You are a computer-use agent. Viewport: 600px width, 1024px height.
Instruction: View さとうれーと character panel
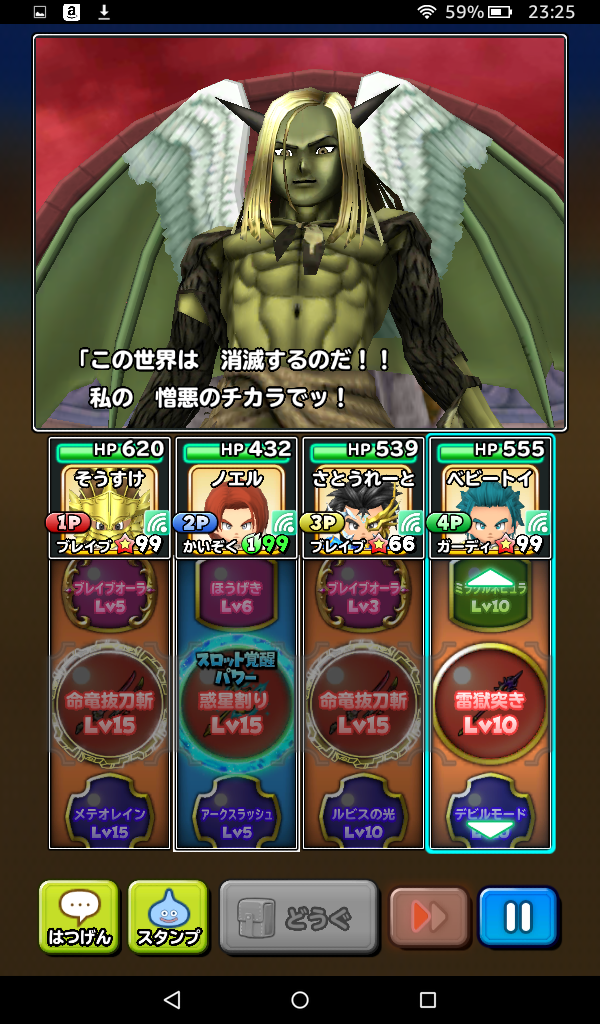pos(363,497)
